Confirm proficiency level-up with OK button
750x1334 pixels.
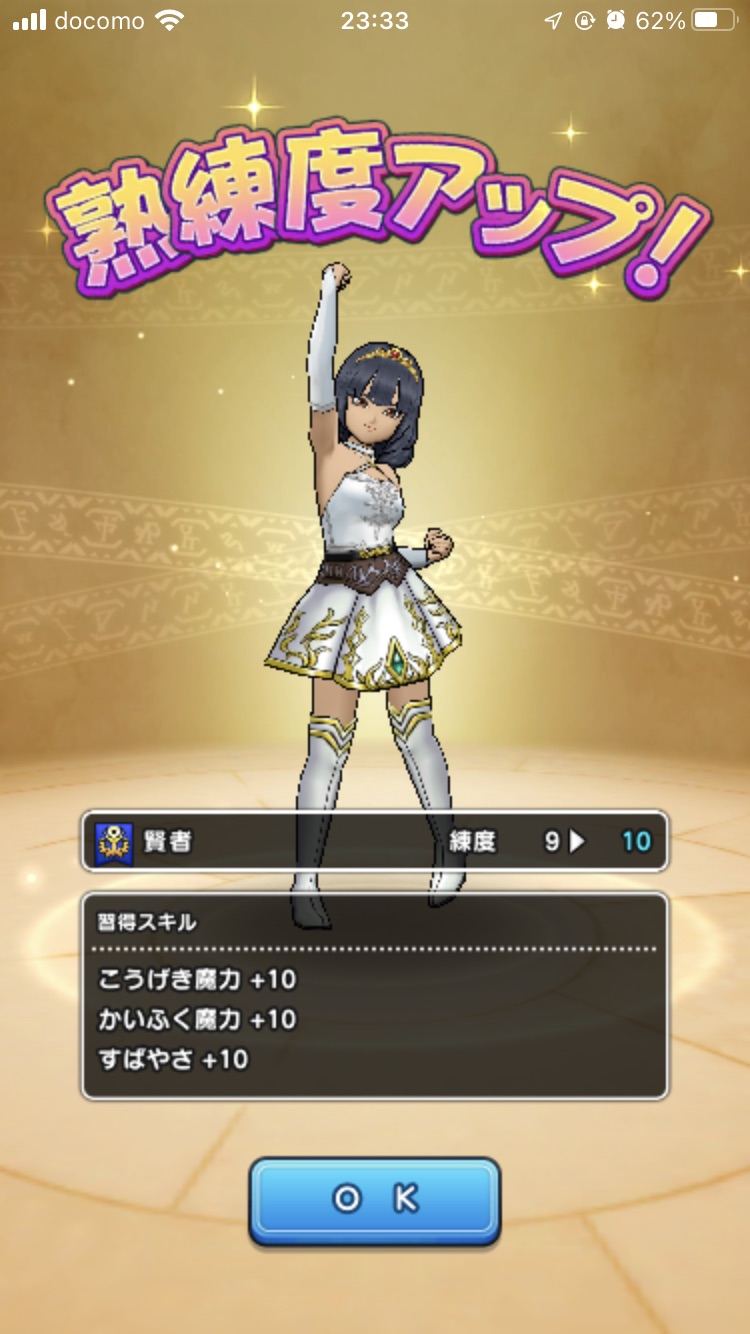click(x=374, y=1200)
